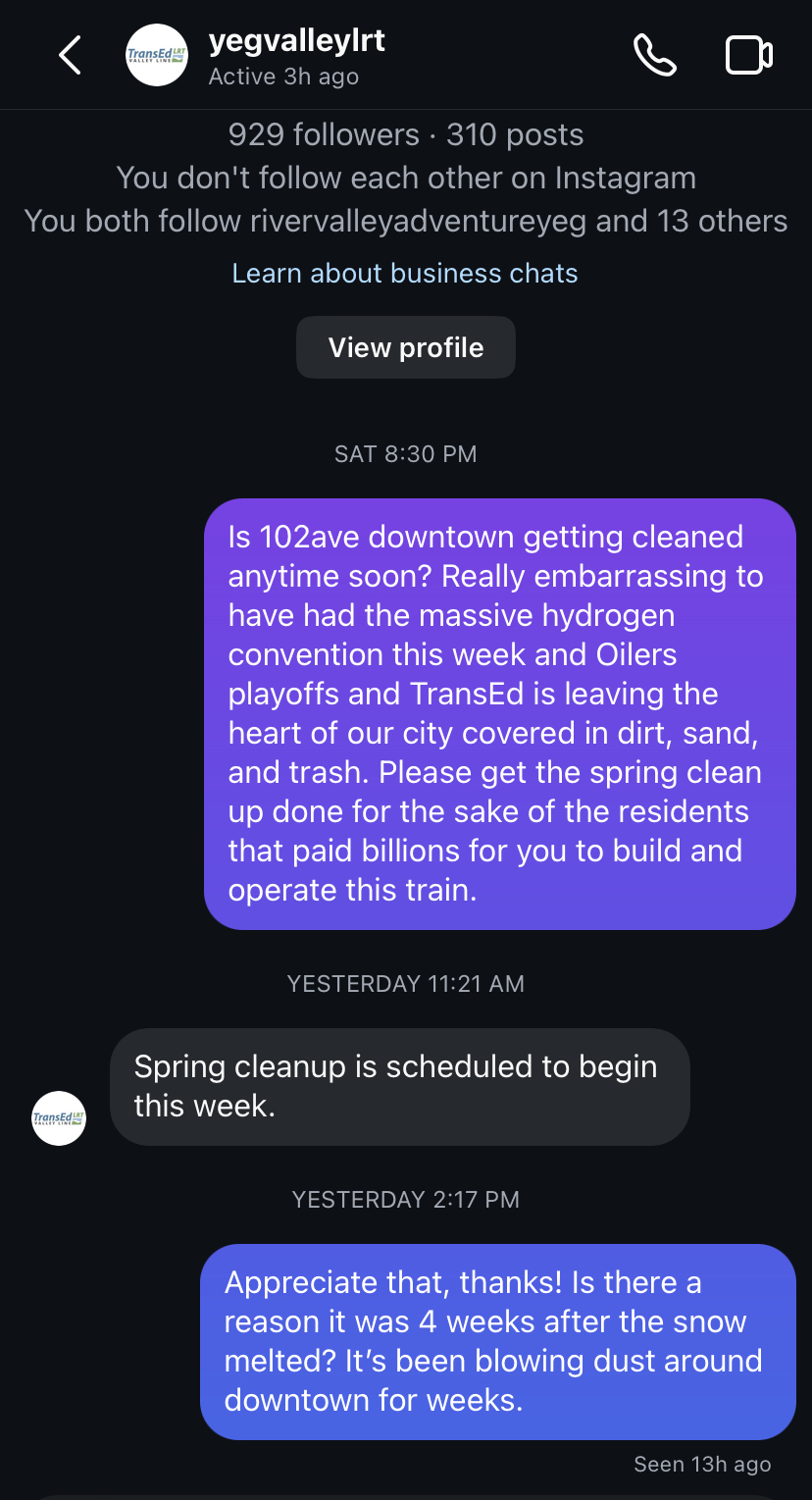812x1500 pixels.
Task: Start an audio call with yegvalleylrt
Action: pos(654,55)
